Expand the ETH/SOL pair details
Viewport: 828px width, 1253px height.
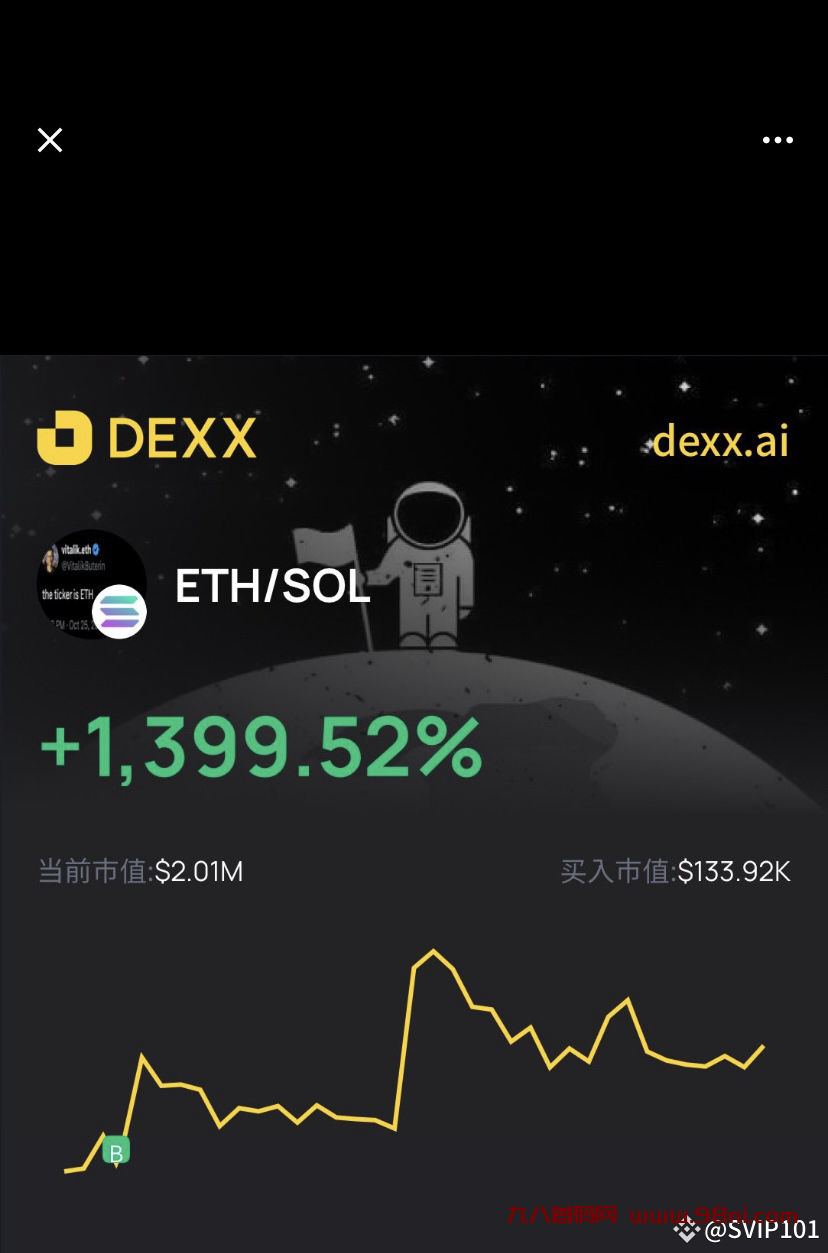click(x=272, y=585)
